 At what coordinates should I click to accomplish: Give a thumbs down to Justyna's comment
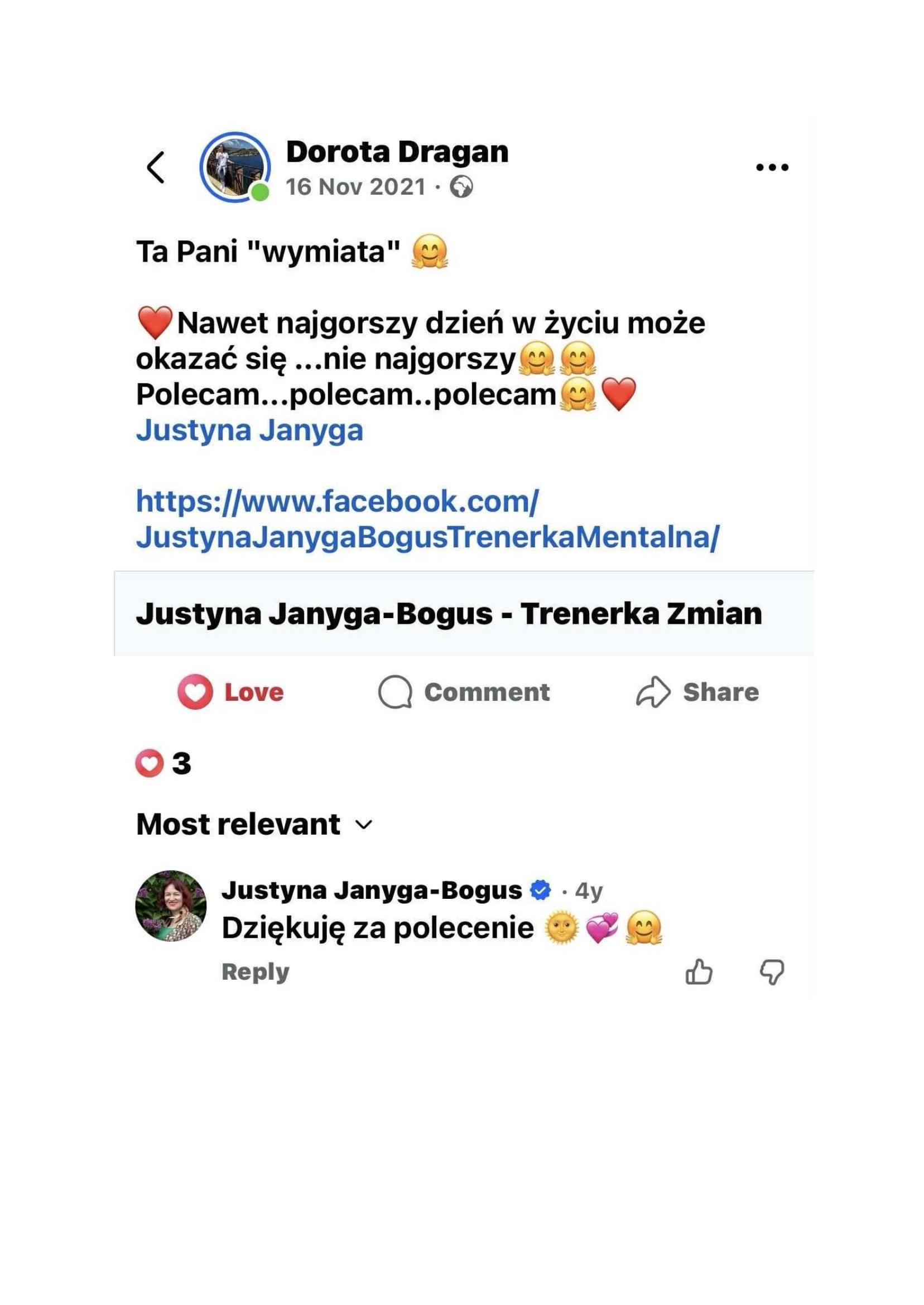772,972
